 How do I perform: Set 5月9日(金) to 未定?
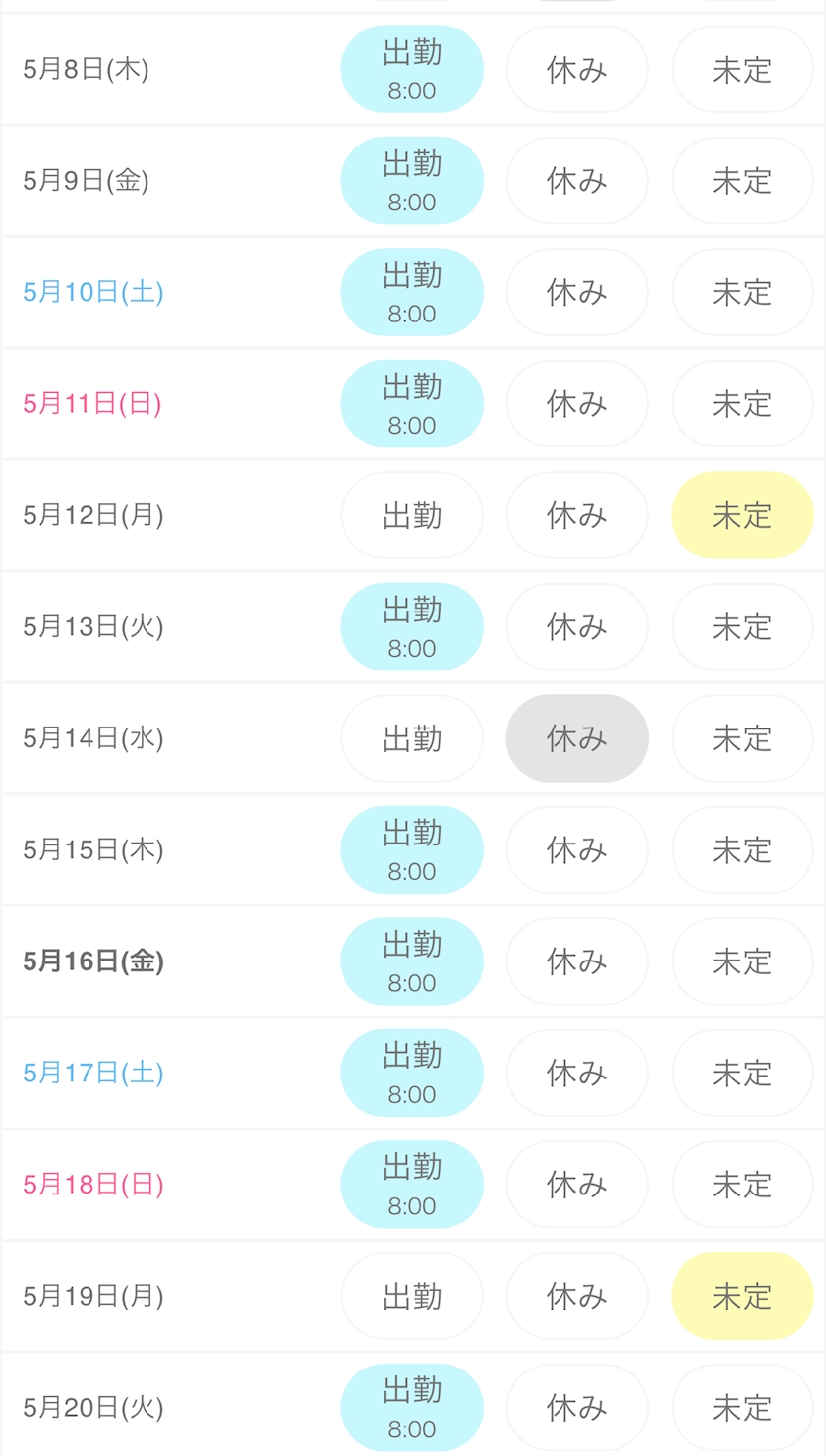[x=742, y=181]
